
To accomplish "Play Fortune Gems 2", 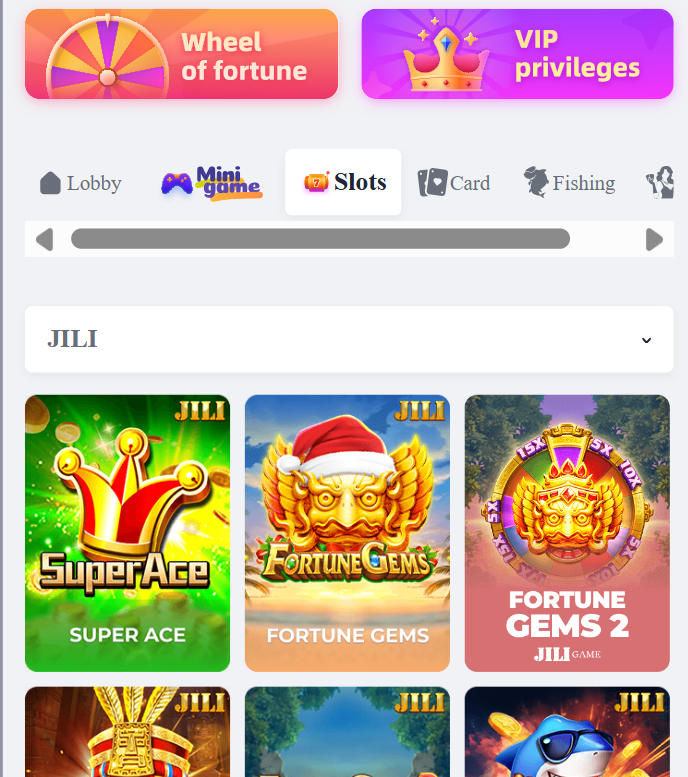I will [x=567, y=533].
